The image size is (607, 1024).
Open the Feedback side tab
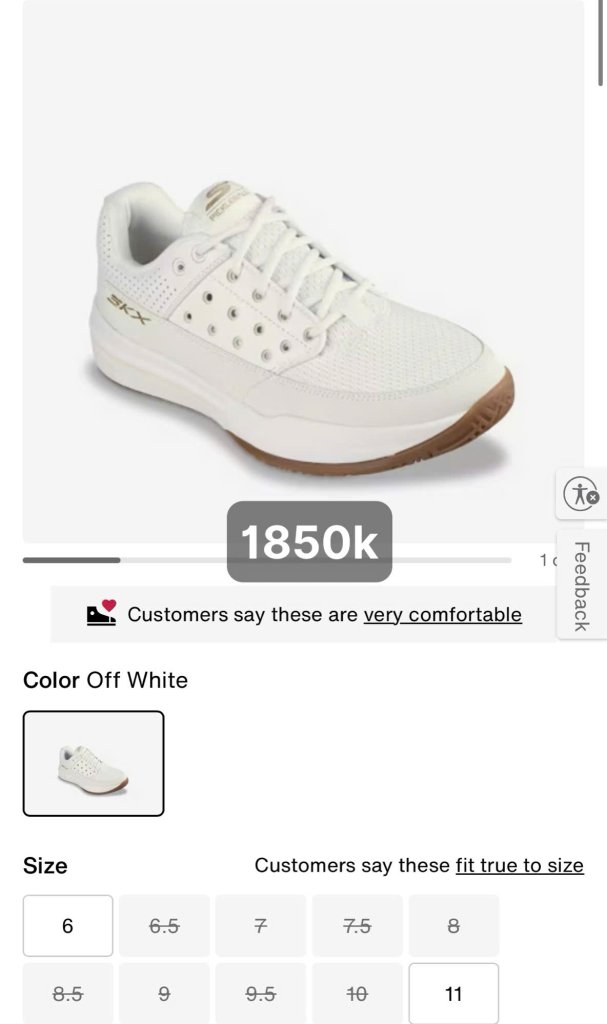pyautogui.click(x=582, y=585)
